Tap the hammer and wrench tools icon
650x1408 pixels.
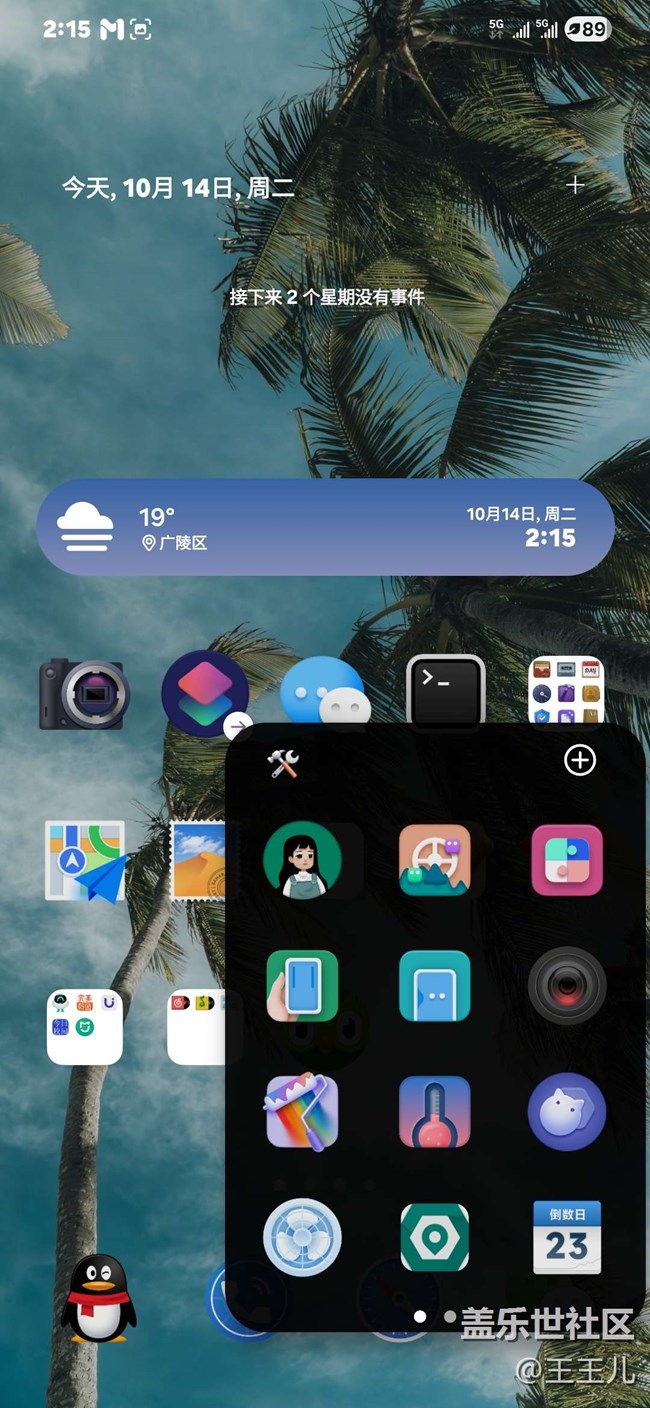click(284, 763)
